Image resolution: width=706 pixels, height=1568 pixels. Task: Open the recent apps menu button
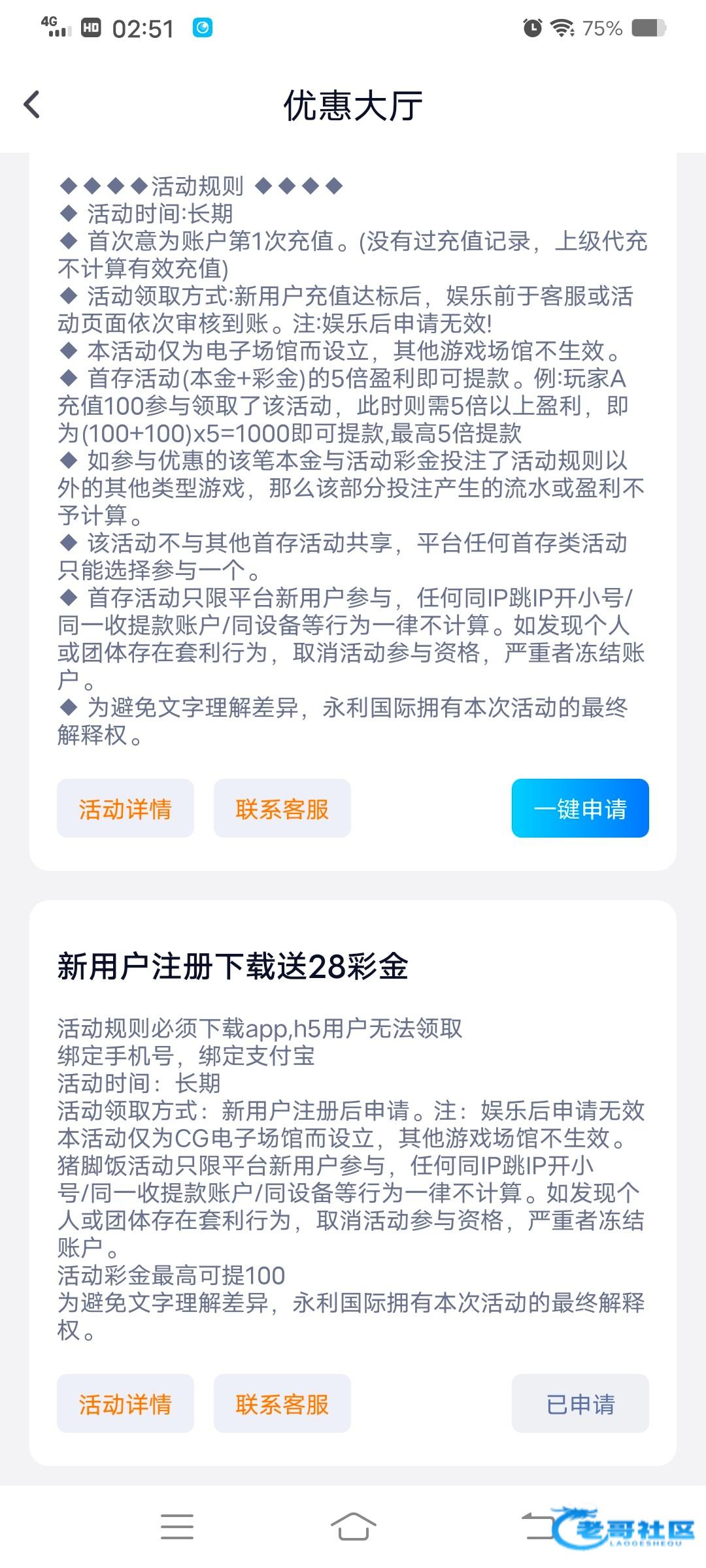point(177,1527)
